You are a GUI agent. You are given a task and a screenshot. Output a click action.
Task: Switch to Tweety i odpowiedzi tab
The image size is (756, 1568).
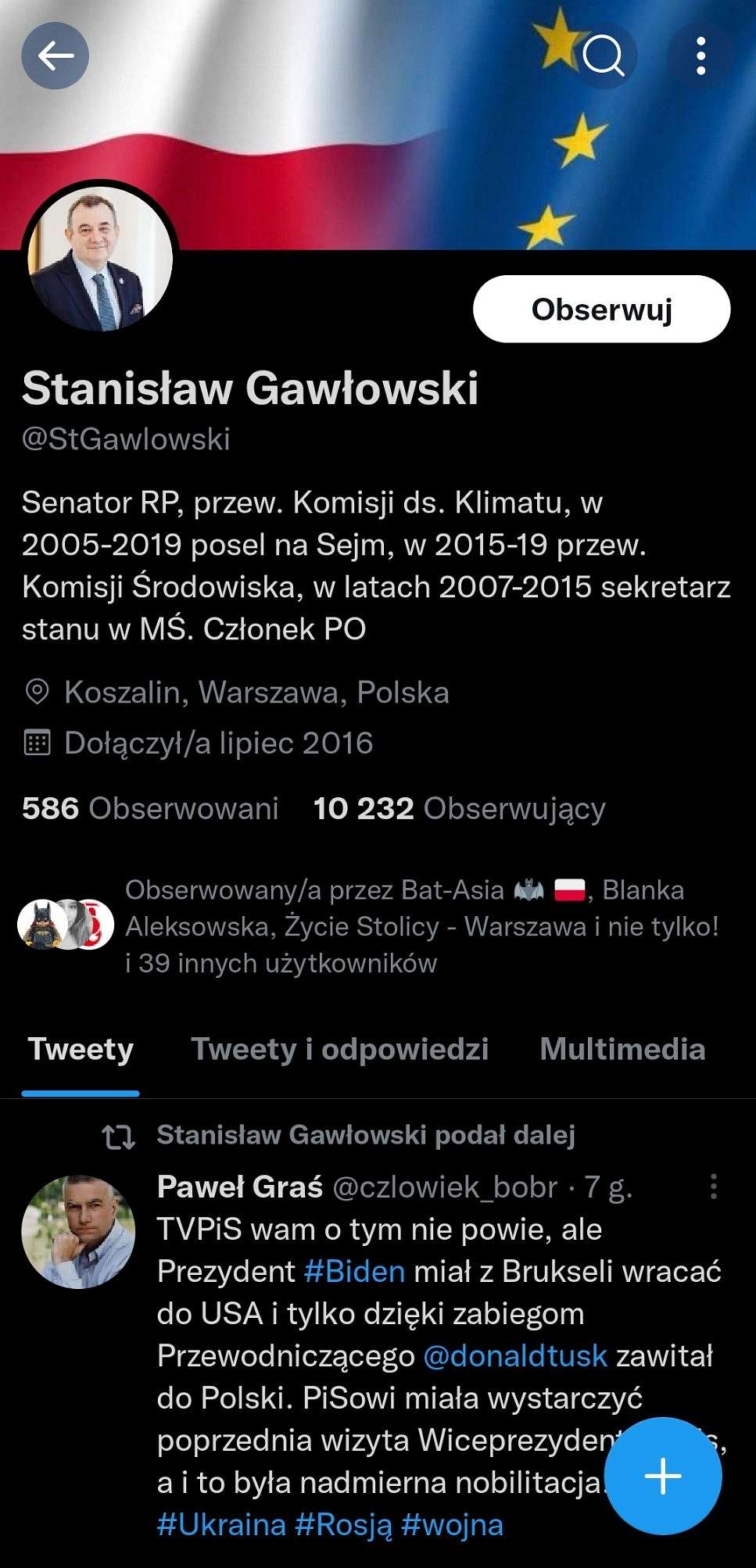point(340,1049)
